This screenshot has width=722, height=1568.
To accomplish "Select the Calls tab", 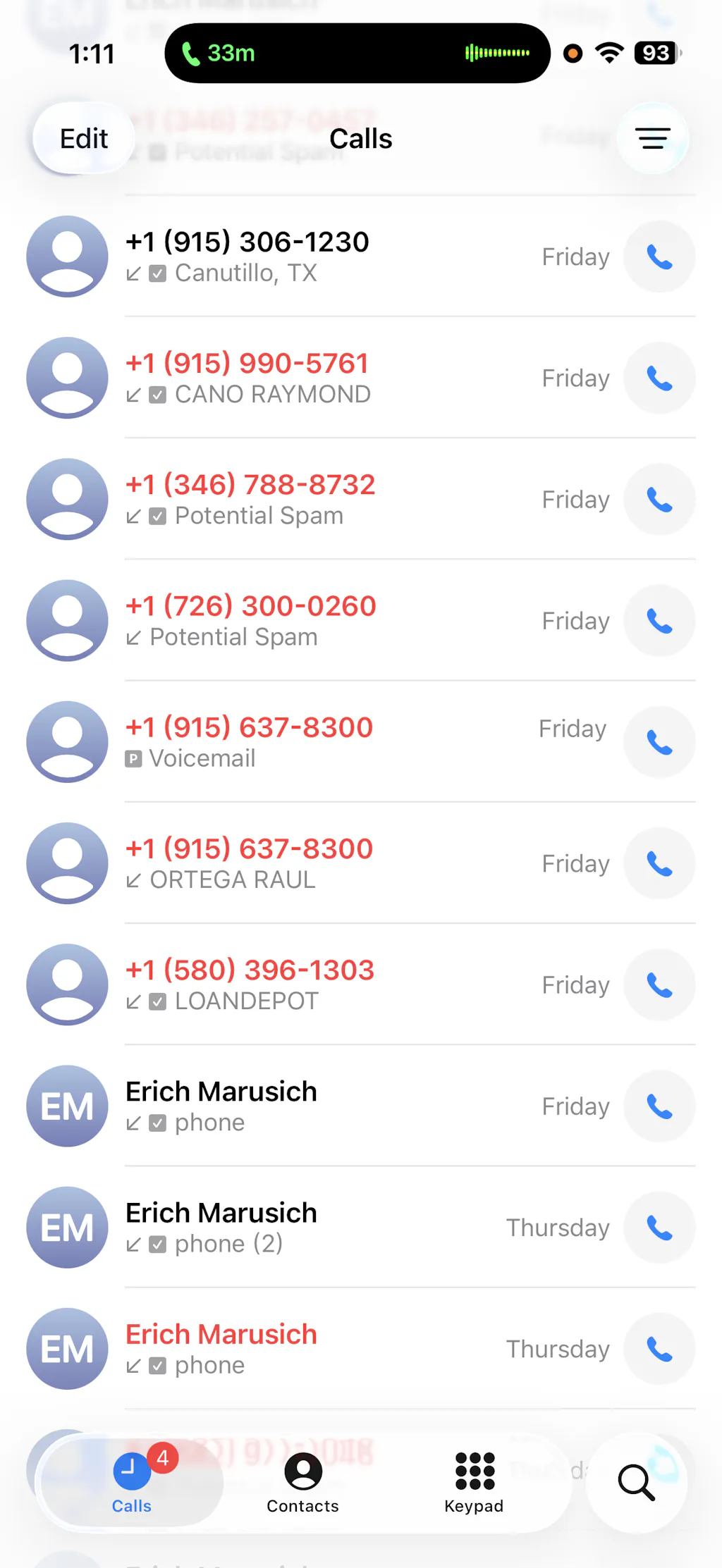I will [132, 1482].
